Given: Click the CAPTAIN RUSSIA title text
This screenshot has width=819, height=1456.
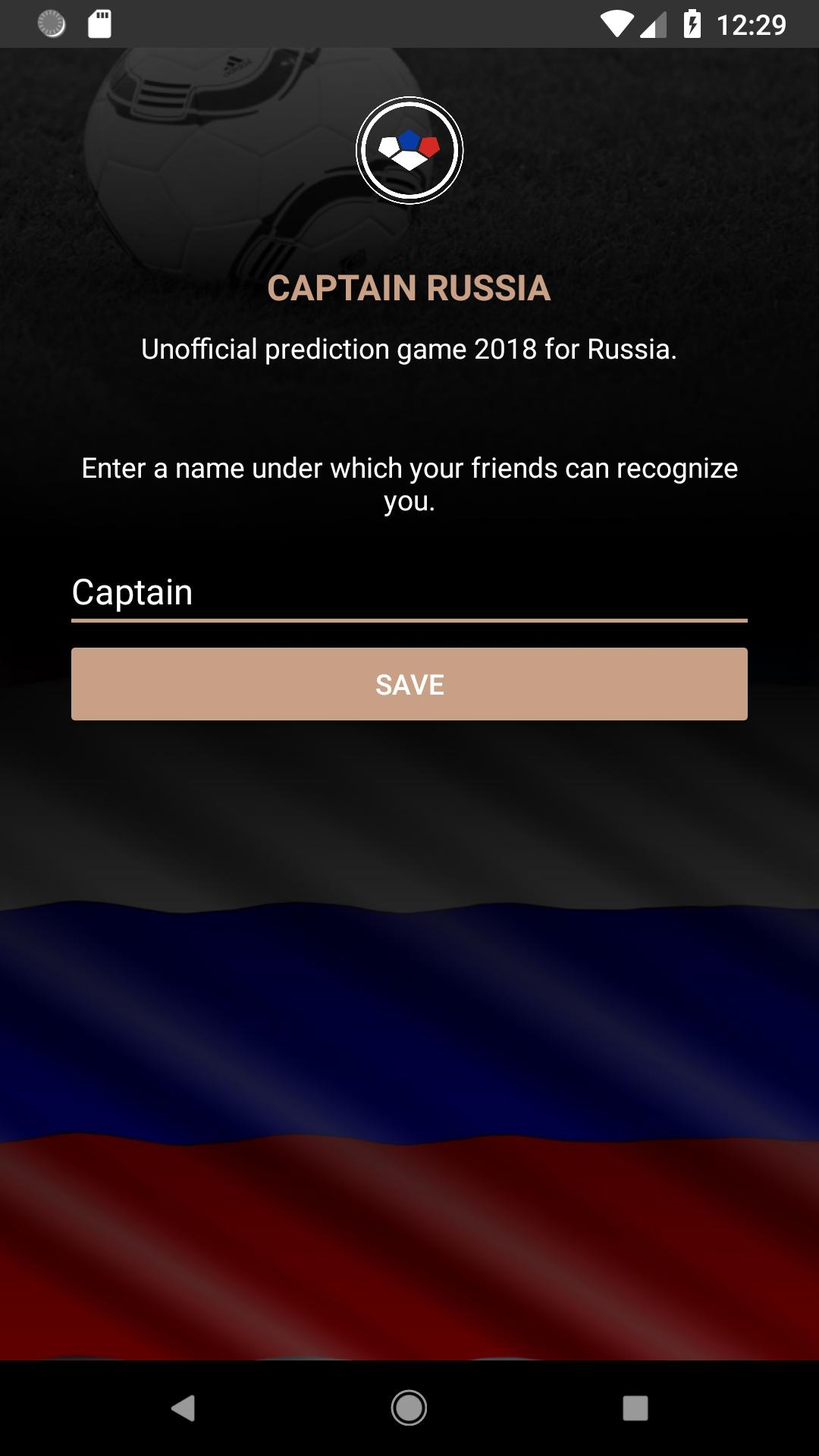Looking at the screenshot, I should coord(409,288).
